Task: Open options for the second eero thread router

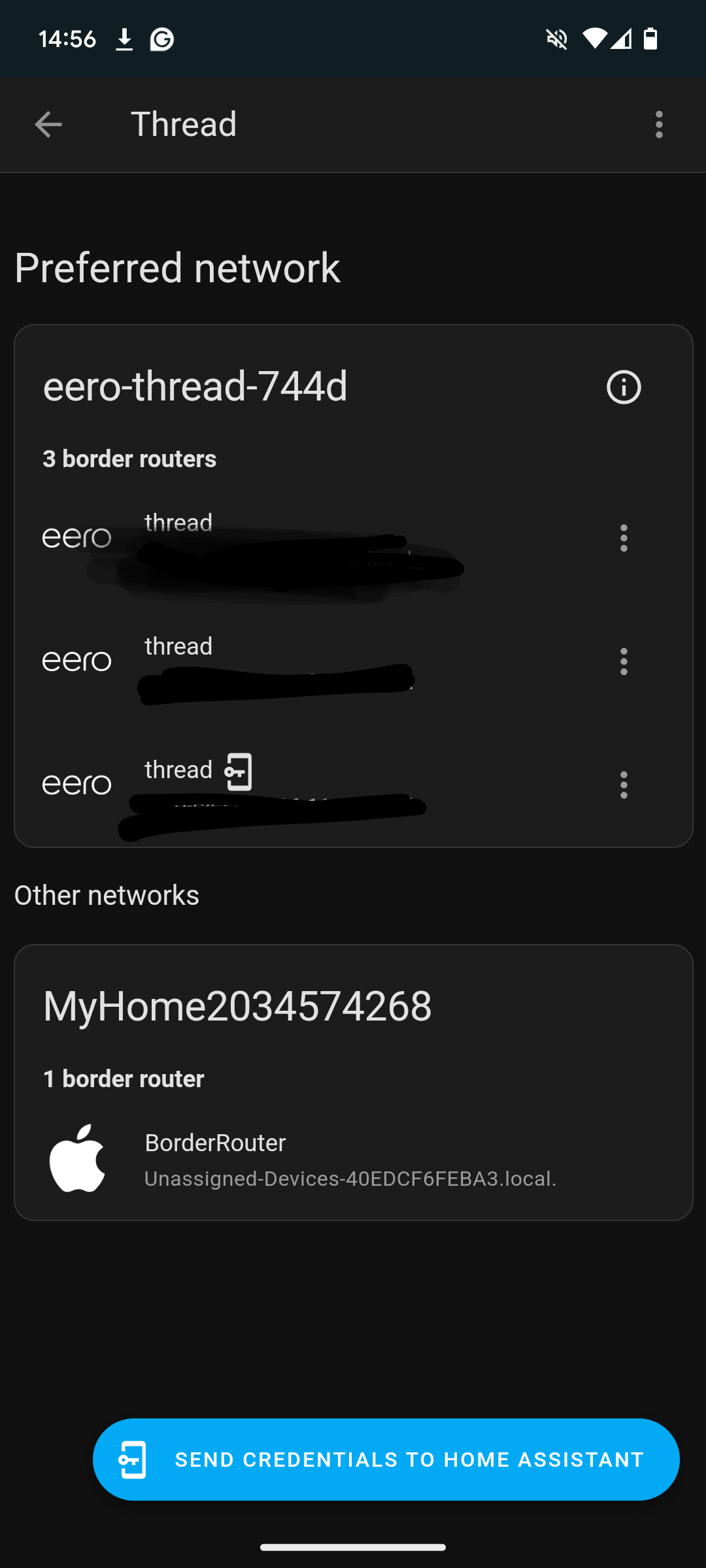Action: tap(623, 661)
